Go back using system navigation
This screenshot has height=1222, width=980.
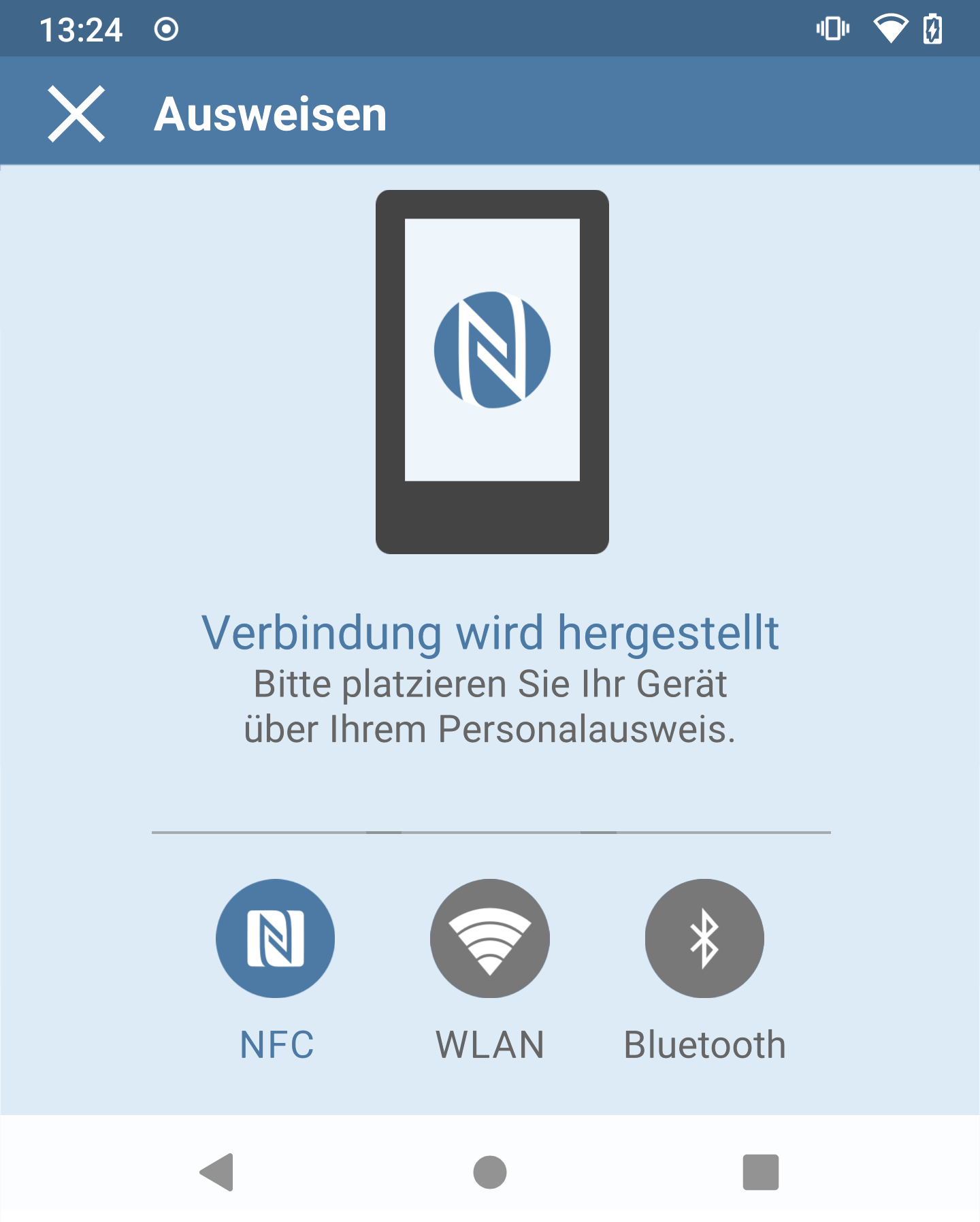click(x=217, y=1172)
